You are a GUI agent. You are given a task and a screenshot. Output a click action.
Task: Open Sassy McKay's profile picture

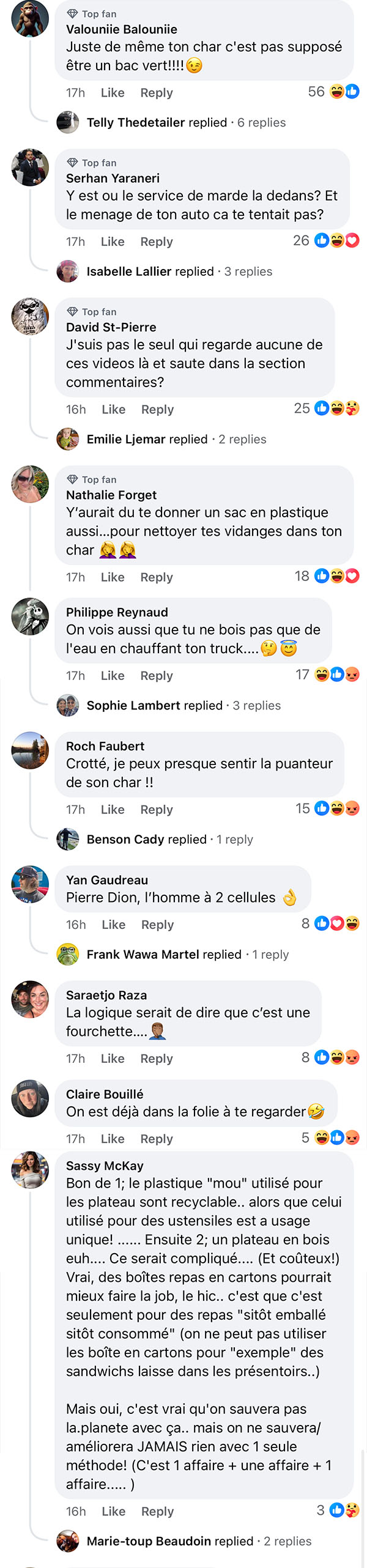pos(30,1169)
